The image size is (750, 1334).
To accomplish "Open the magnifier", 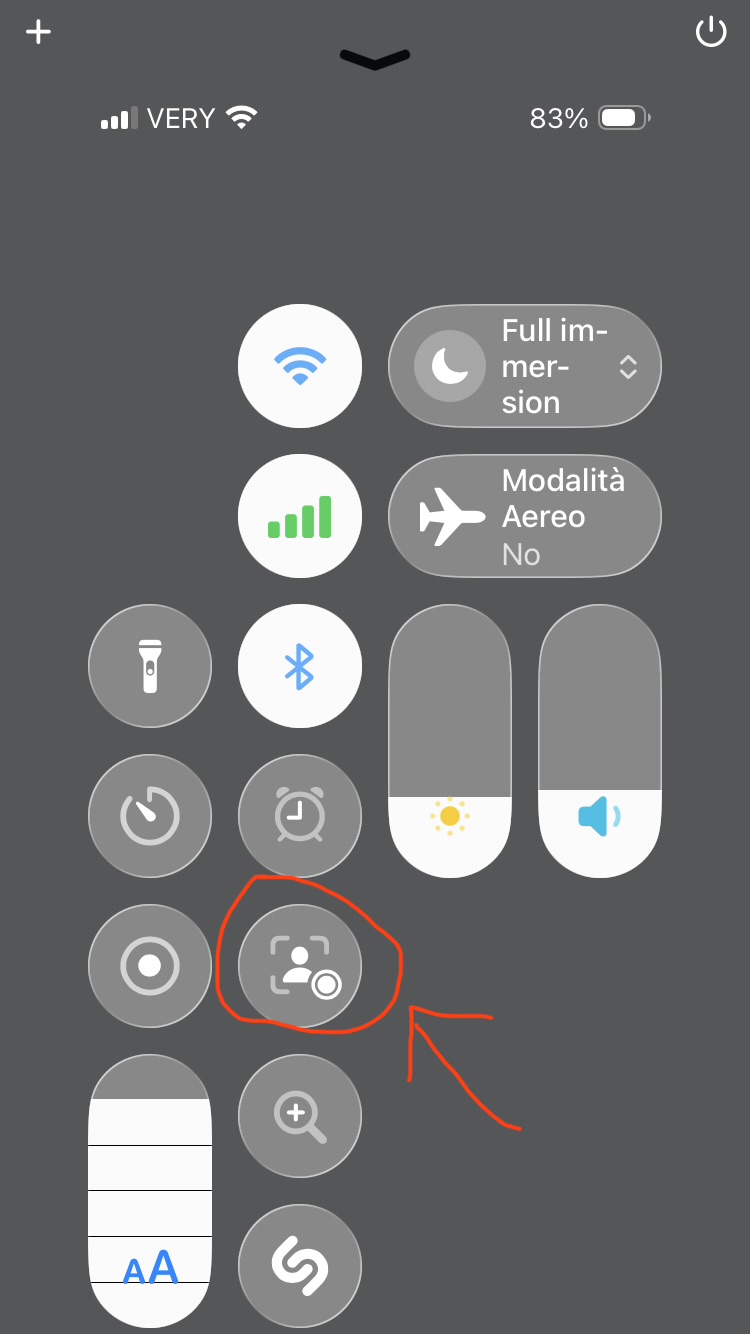I will tap(299, 1116).
